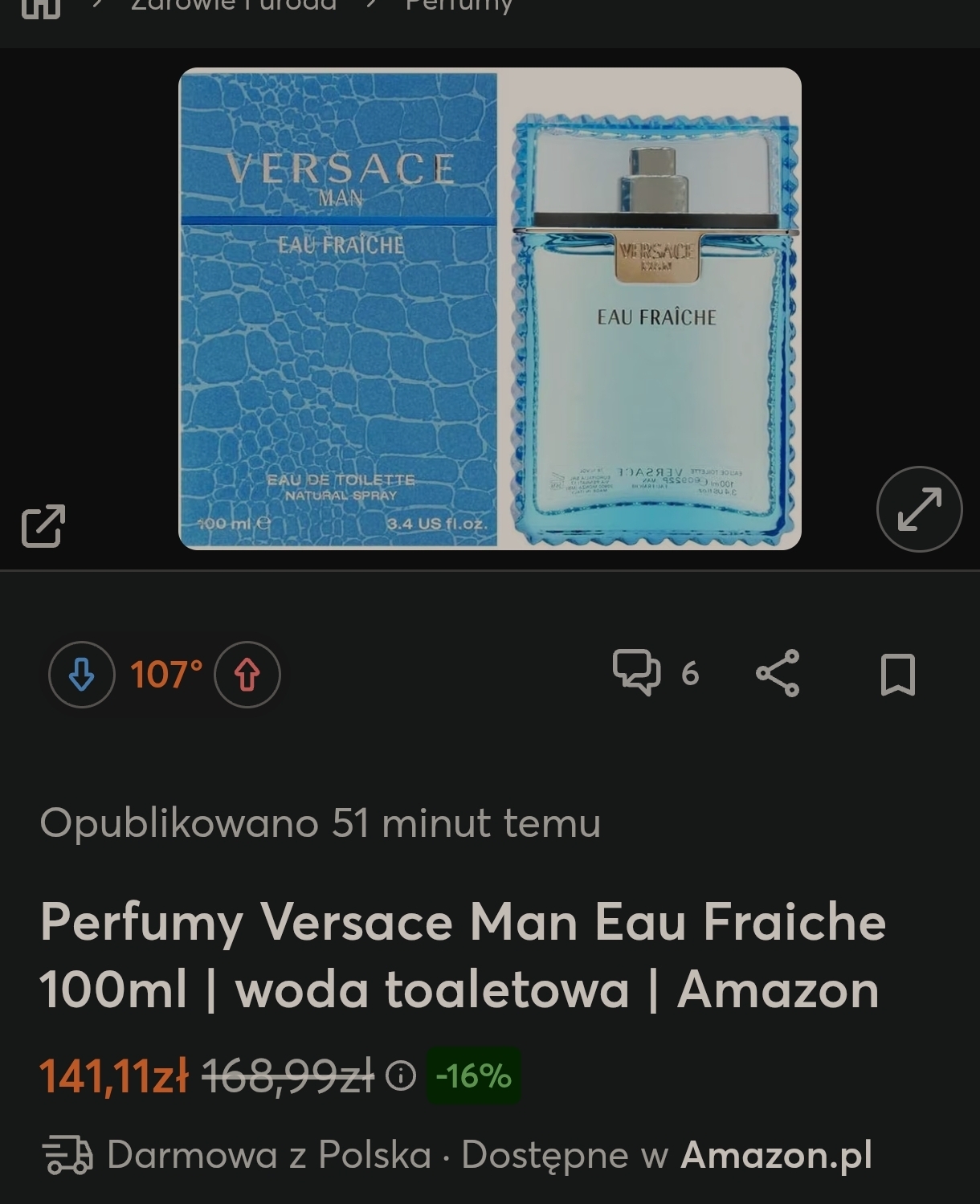View the Versace Eau Fraiche product photo
This screenshot has width=980, height=1204.
(x=489, y=308)
